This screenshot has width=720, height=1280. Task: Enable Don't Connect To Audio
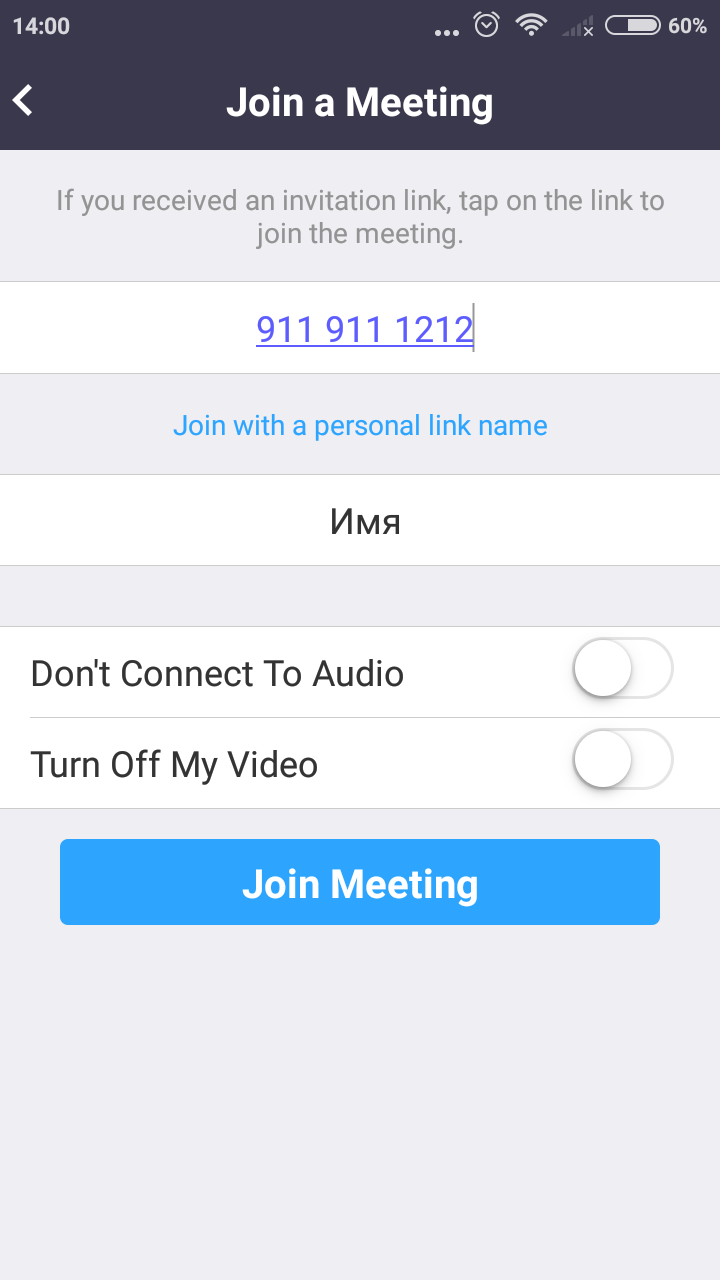pos(622,669)
